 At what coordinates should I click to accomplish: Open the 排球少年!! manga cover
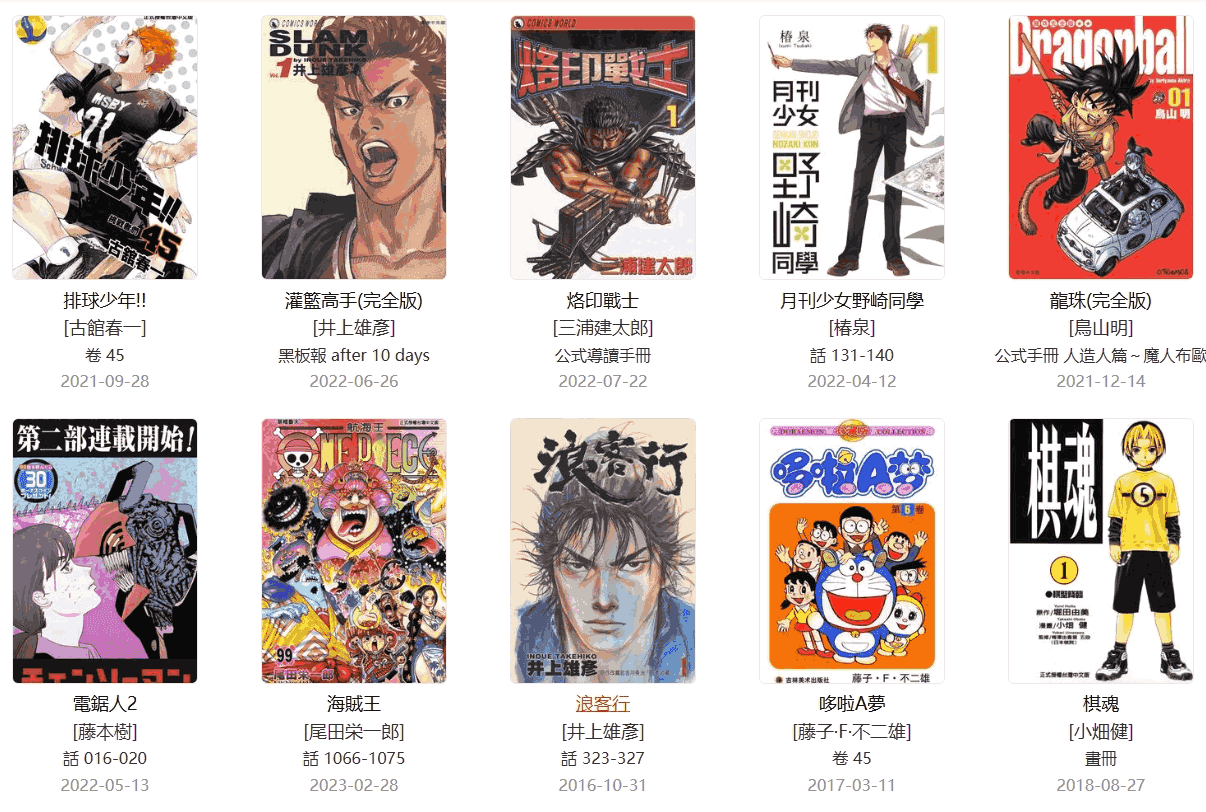point(105,147)
